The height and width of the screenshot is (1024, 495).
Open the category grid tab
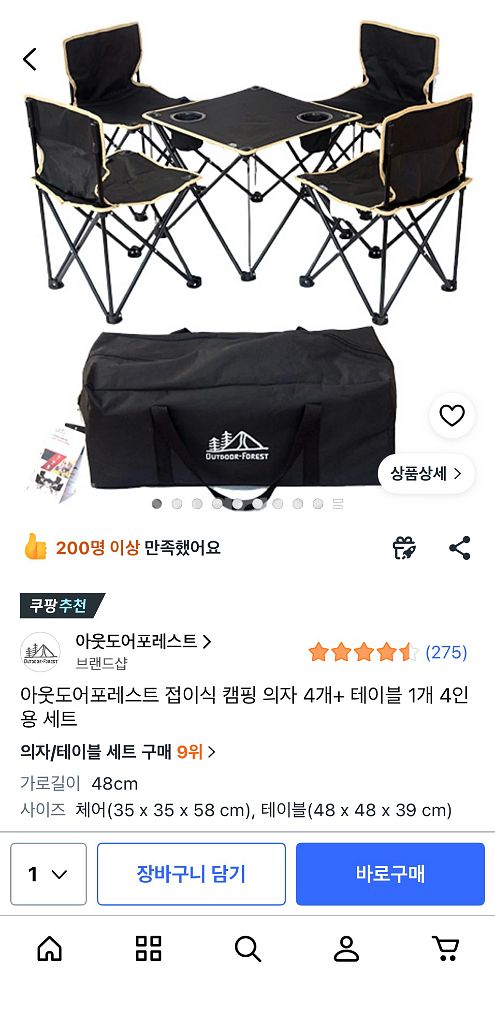click(x=148, y=948)
